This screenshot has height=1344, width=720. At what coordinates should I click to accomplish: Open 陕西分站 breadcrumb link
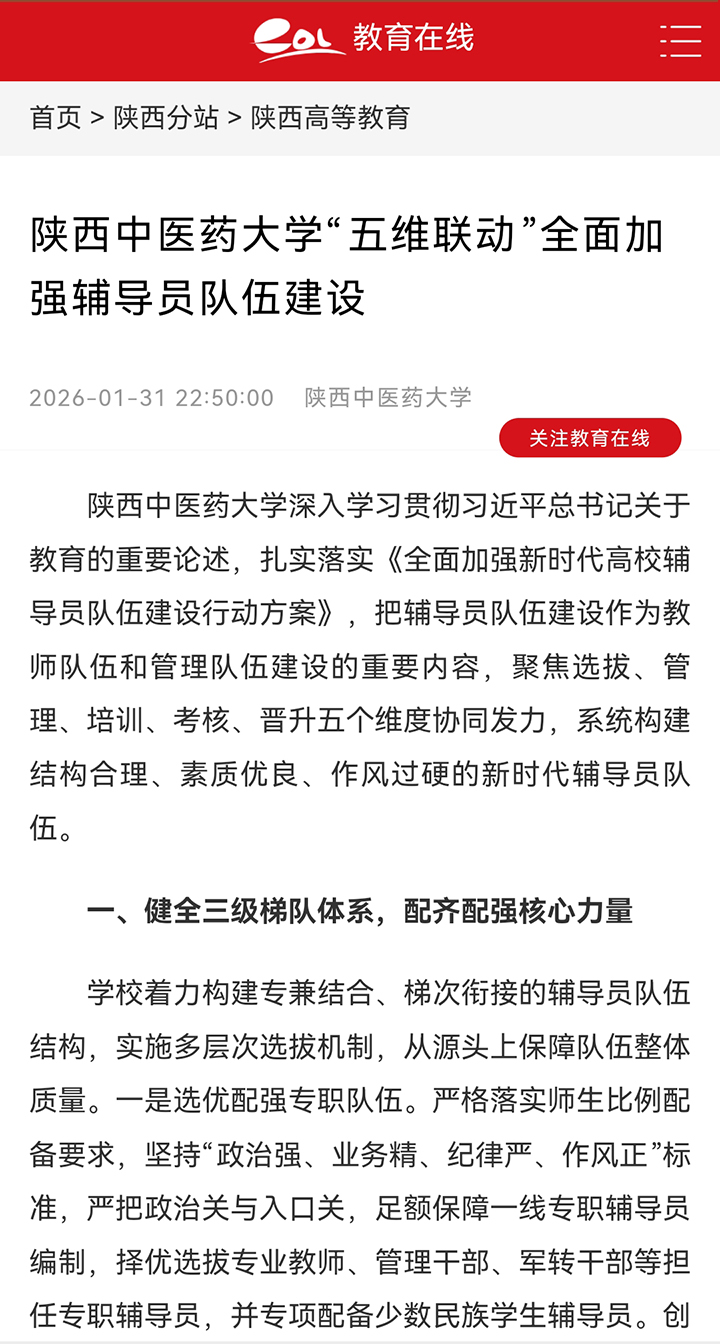click(x=165, y=118)
